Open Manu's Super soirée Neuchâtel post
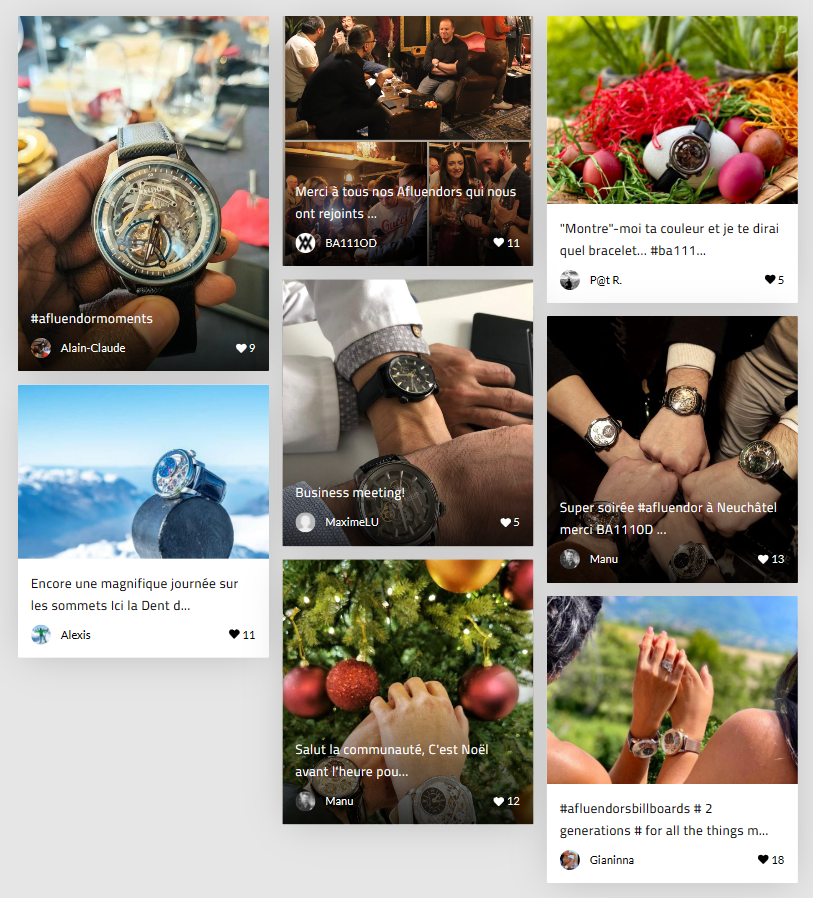The image size is (813, 898). click(672, 420)
